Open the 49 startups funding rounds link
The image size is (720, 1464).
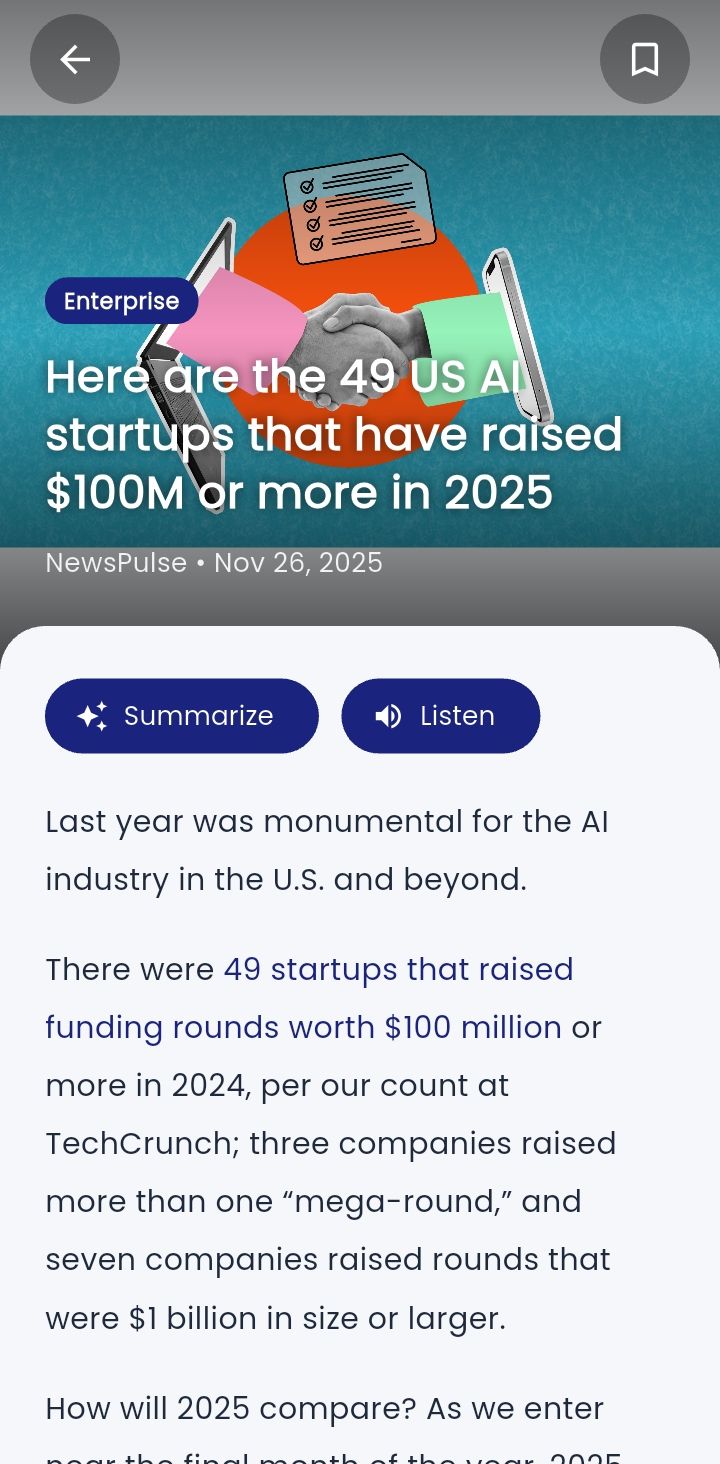click(x=398, y=970)
